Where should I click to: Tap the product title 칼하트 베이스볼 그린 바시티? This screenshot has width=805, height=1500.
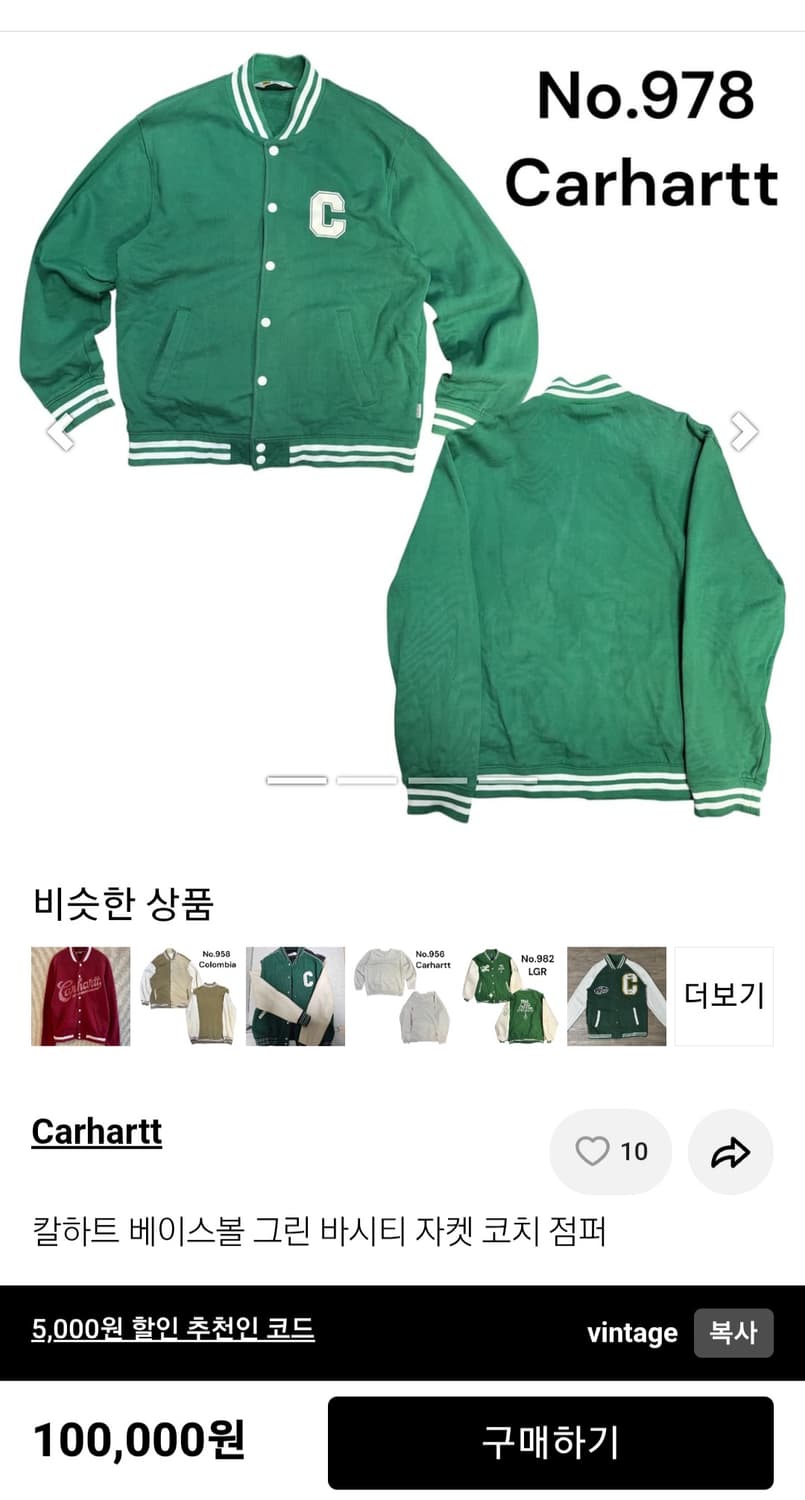click(x=320, y=1232)
